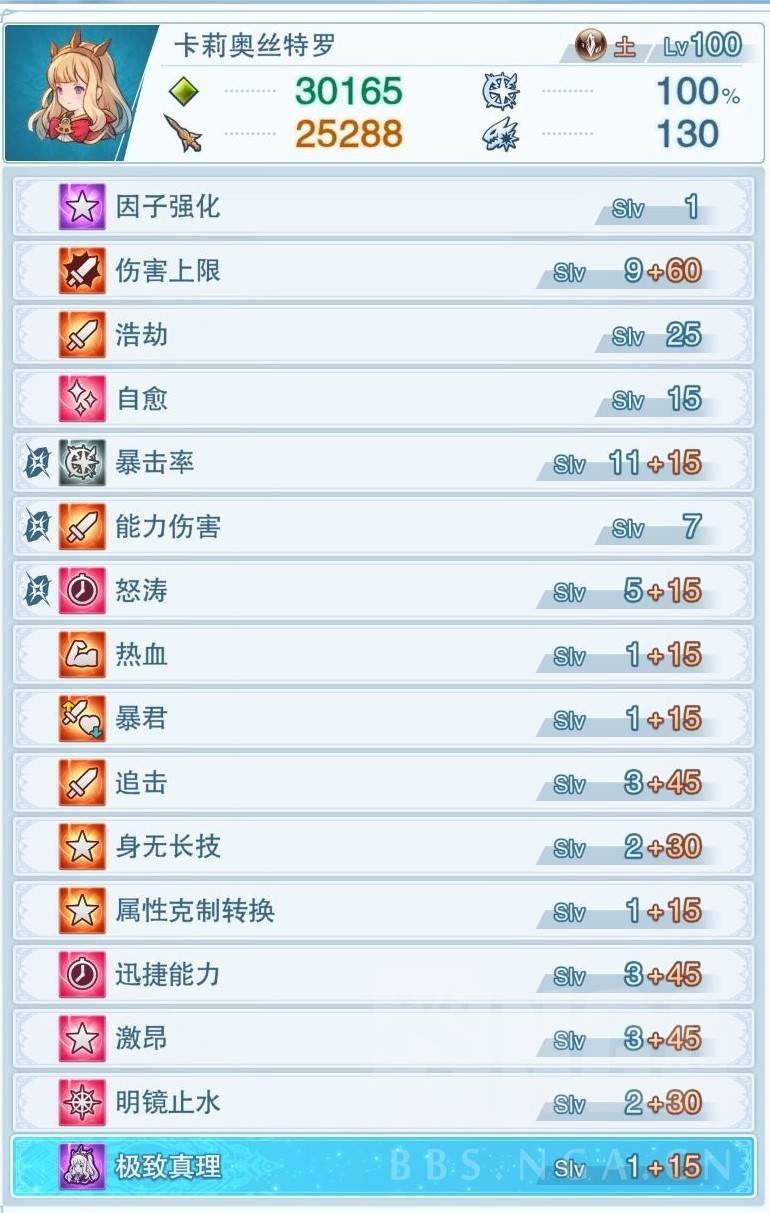This screenshot has width=770, height=1213.
Task: Open the 明镜止水 compass-shaped skill icon
Action: 80,1103
